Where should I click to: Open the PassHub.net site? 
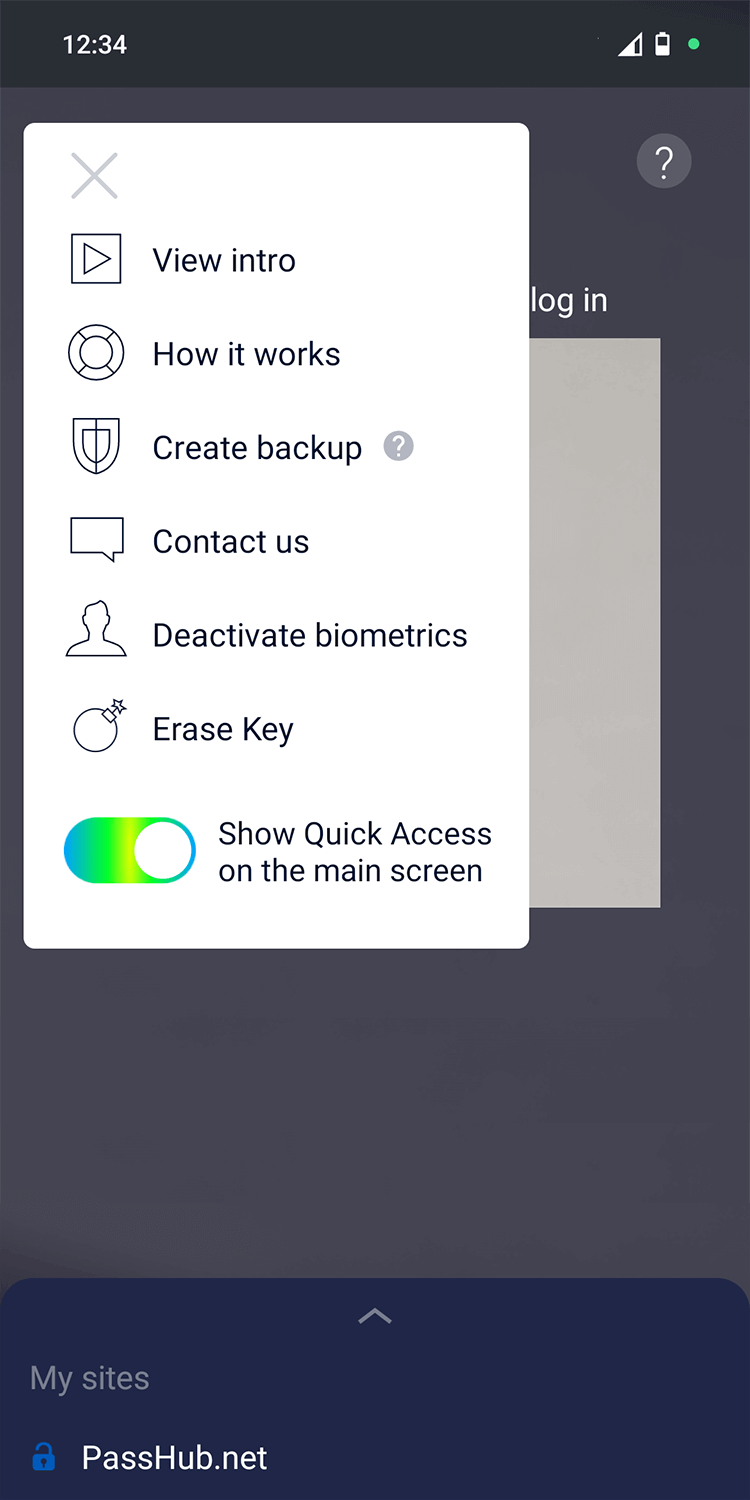click(174, 1457)
